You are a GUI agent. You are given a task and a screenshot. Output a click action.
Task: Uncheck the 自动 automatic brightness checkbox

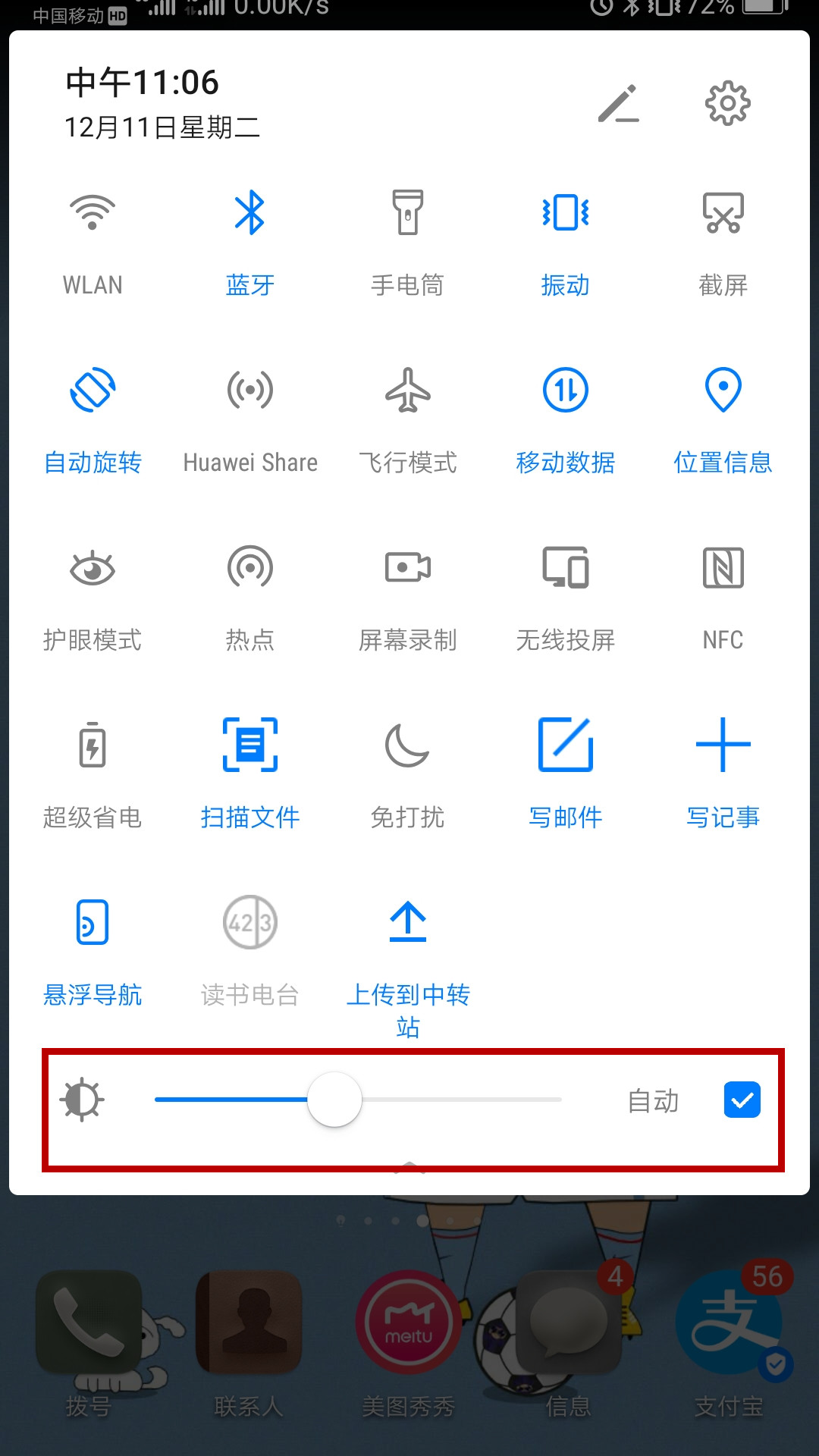(x=742, y=1100)
